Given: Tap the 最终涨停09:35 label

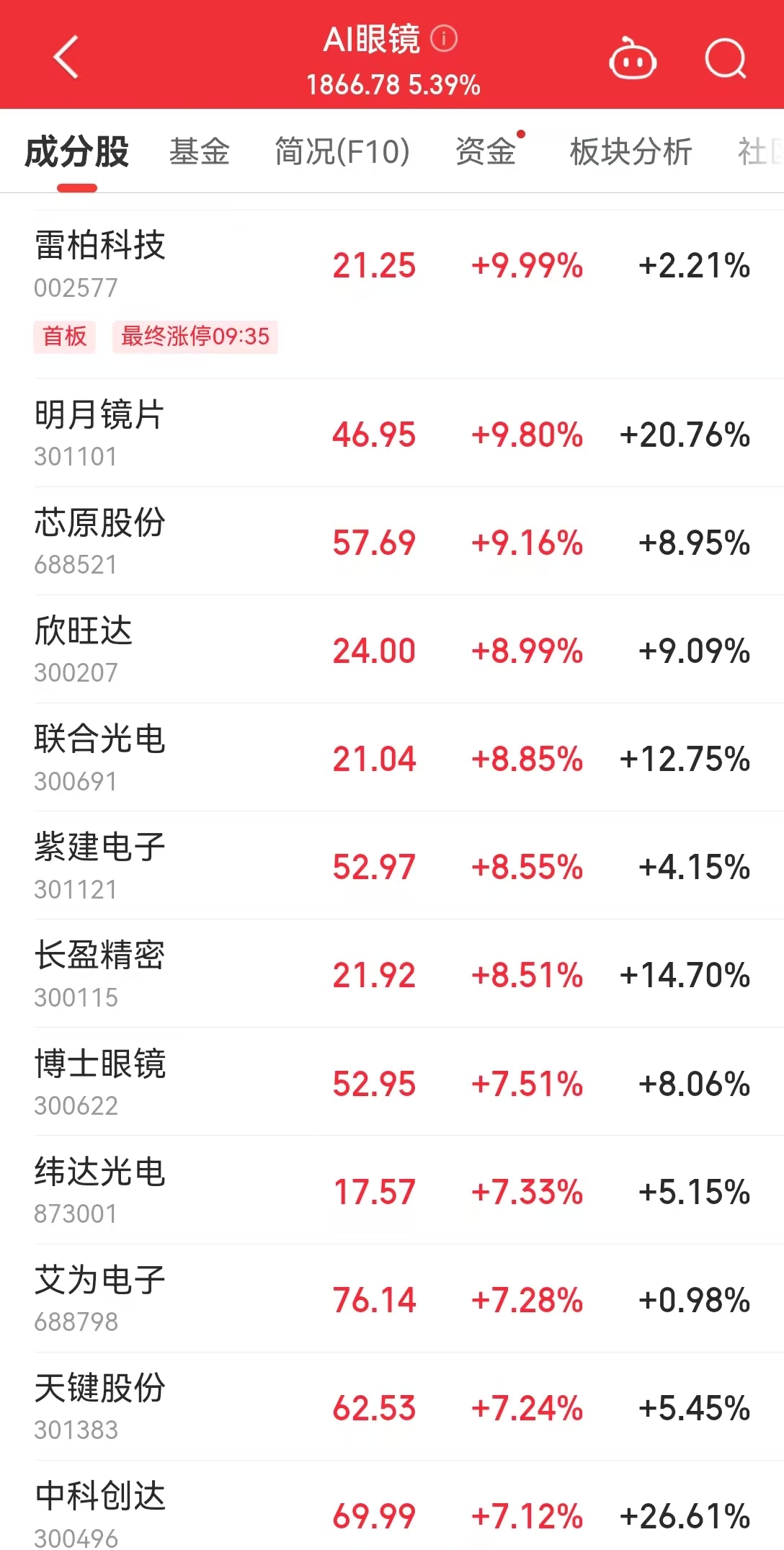Looking at the screenshot, I should pyautogui.click(x=195, y=336).
